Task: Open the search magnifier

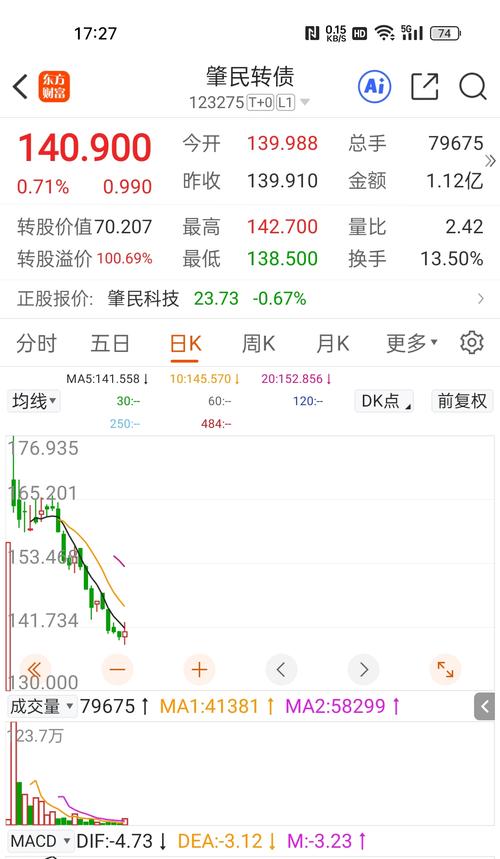Action: tap(473, 86)
